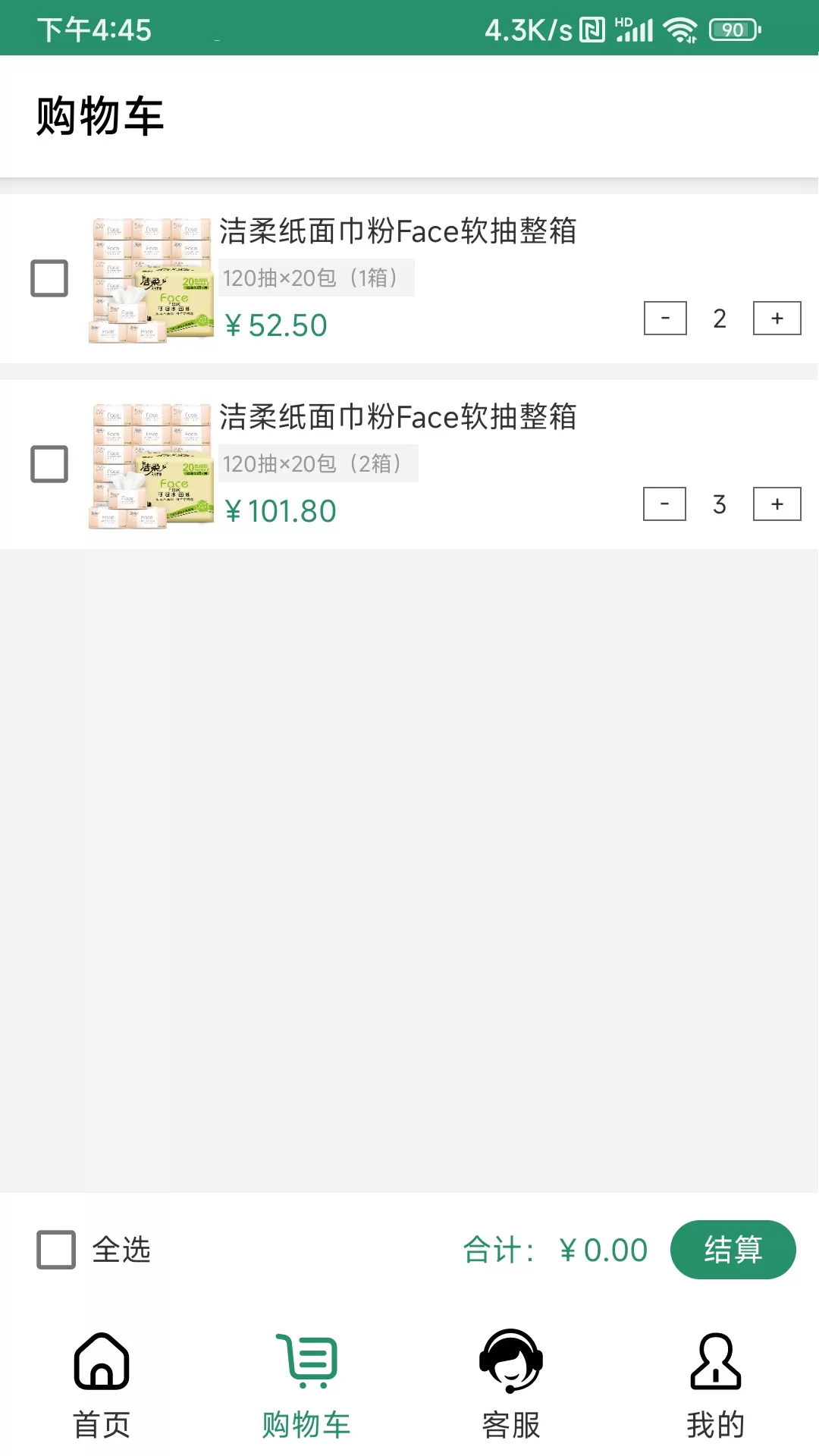Increase quantity of the ¥52.50 item

[x=777, y=318]
